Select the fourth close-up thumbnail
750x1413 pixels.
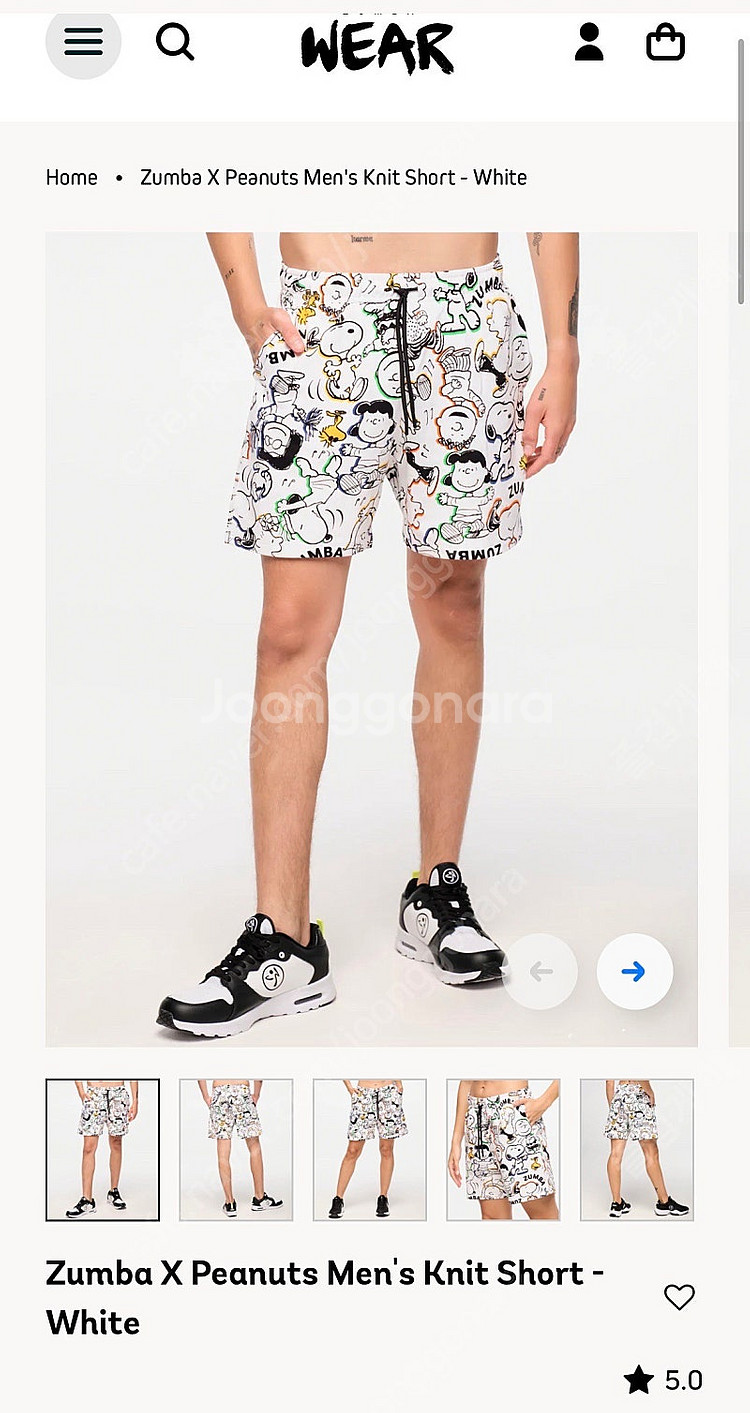click(503, 1149)
